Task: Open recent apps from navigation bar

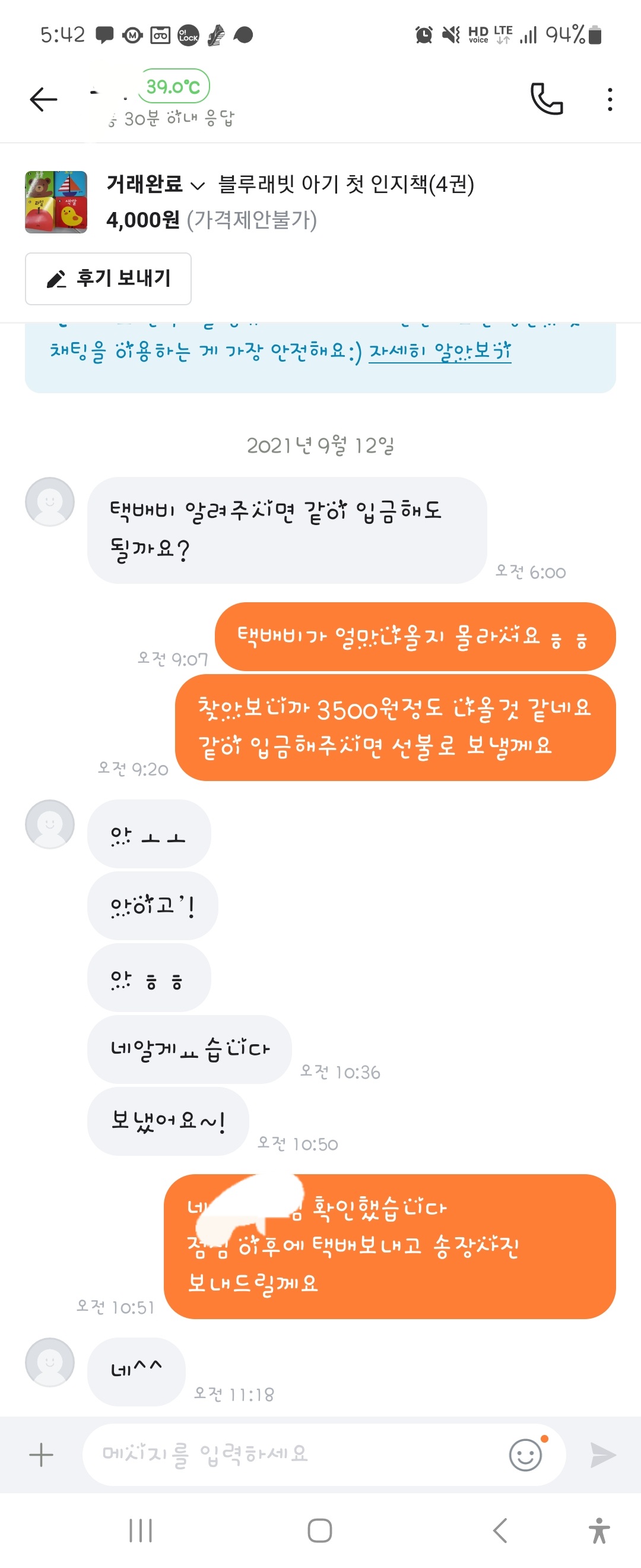Action: pyautogui.click(x=141, y=1530)
